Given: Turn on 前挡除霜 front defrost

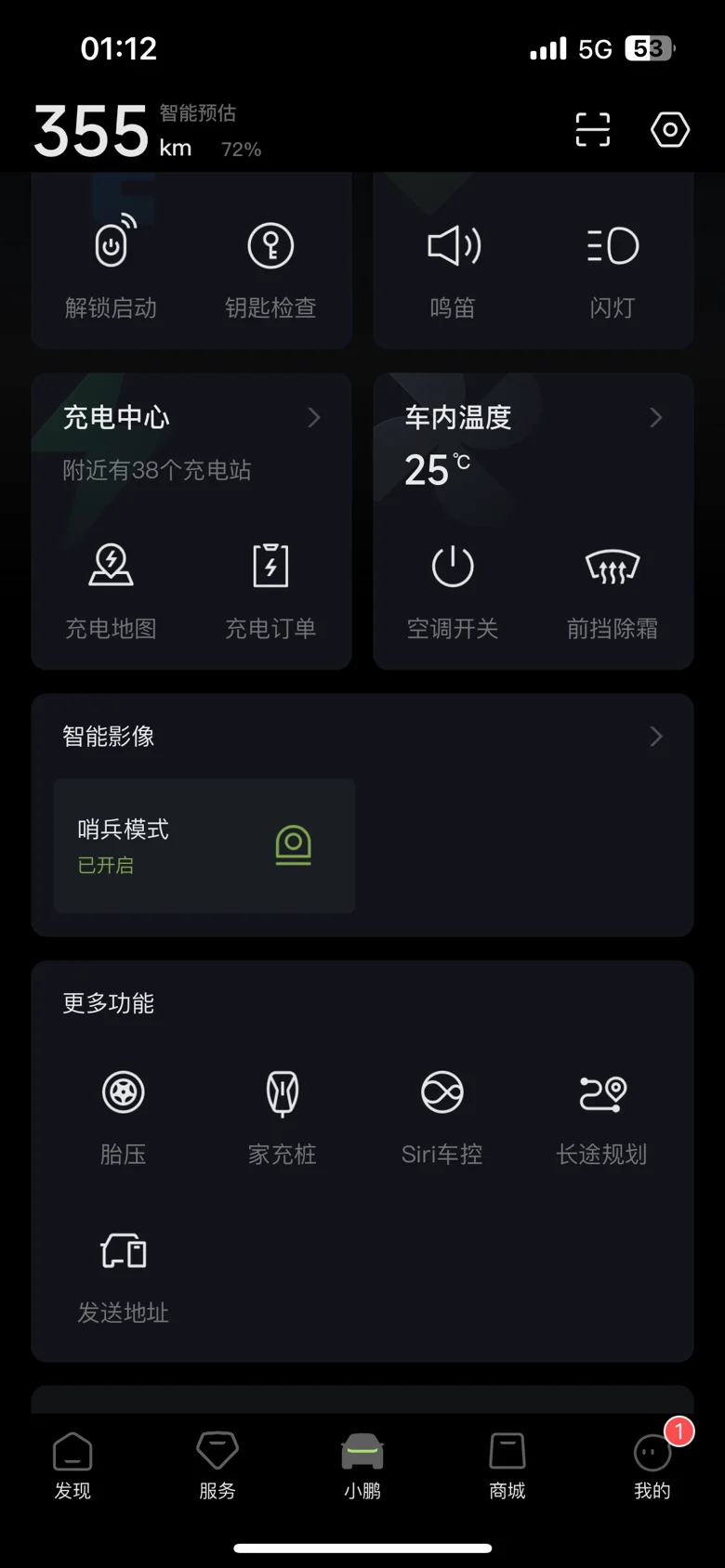Looking at the screenshot, I should click(x=613, y=591).
